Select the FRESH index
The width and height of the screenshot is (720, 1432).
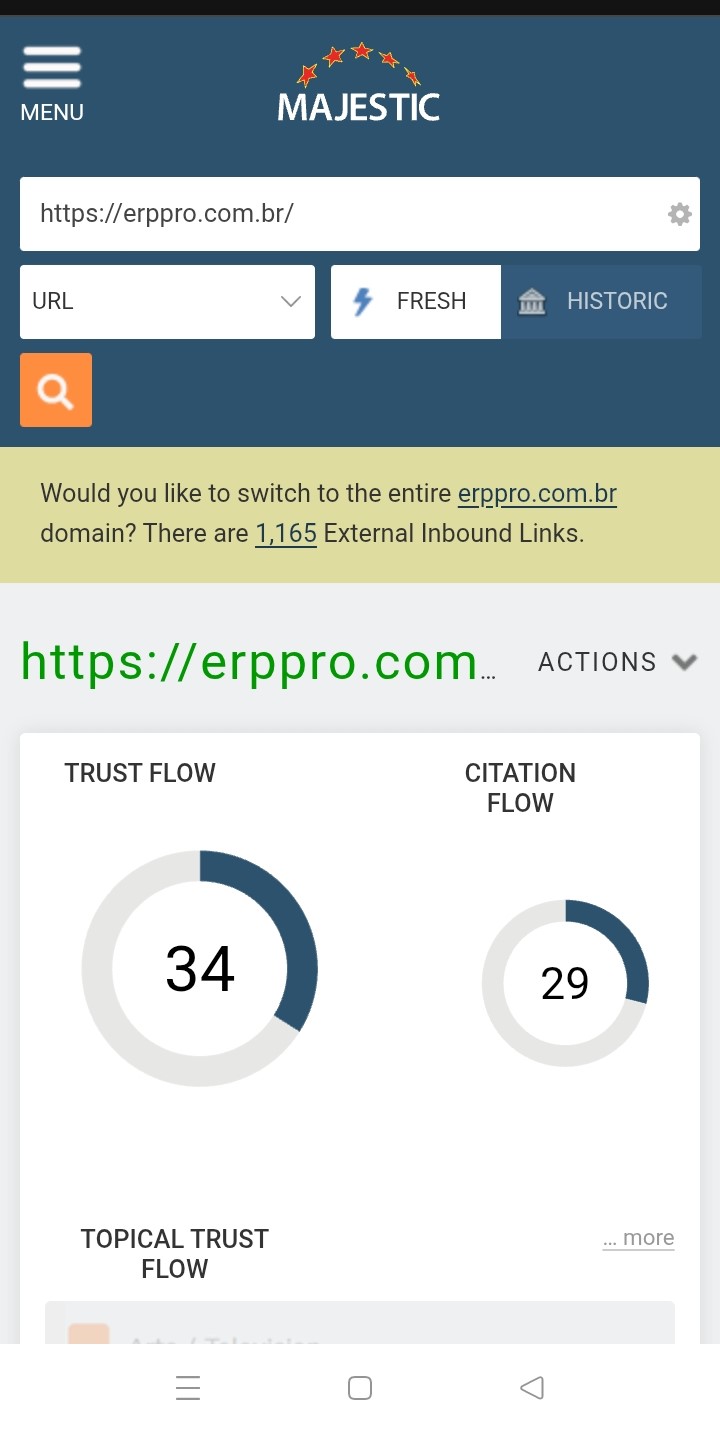coord(416,301)
